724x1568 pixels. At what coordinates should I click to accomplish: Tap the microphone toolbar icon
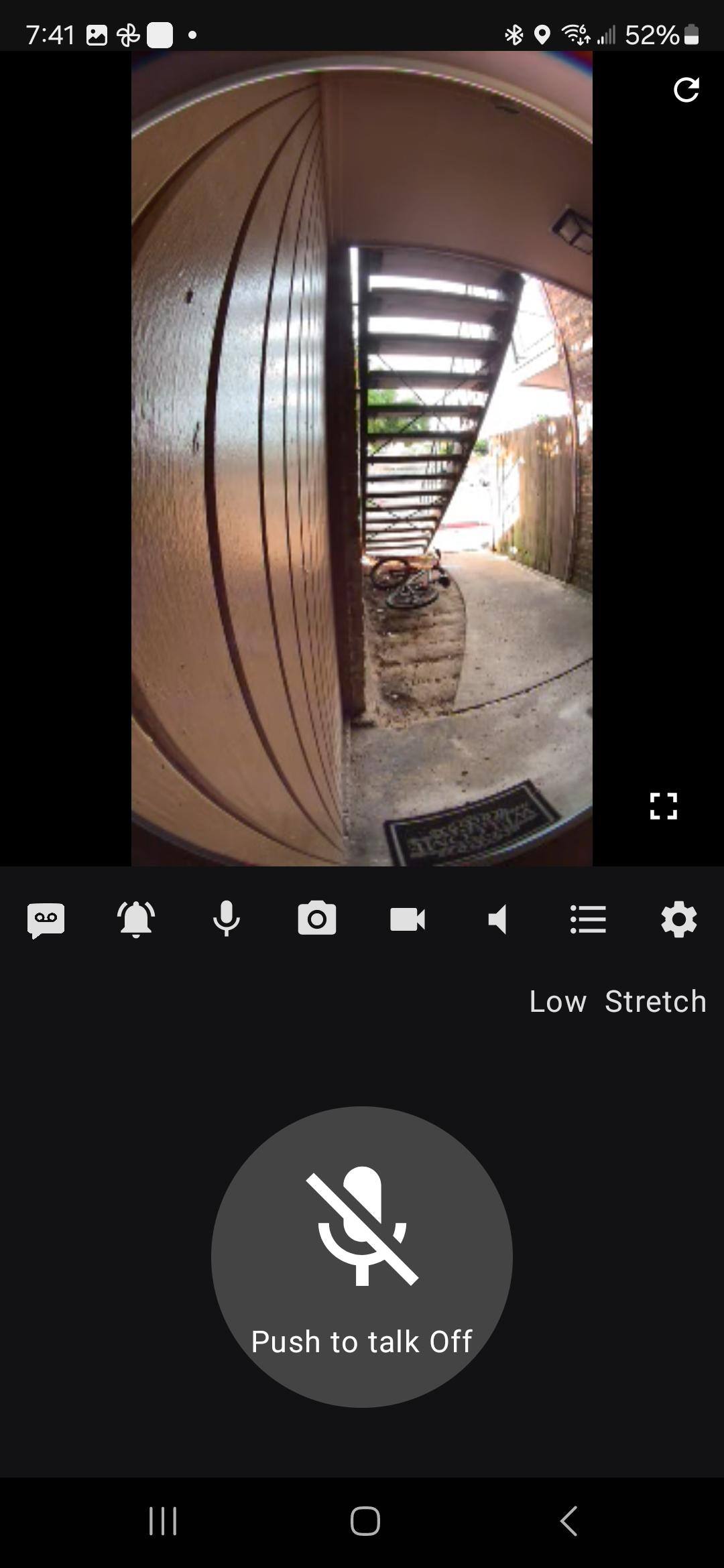pyautogui.click(x=227, y=919)
